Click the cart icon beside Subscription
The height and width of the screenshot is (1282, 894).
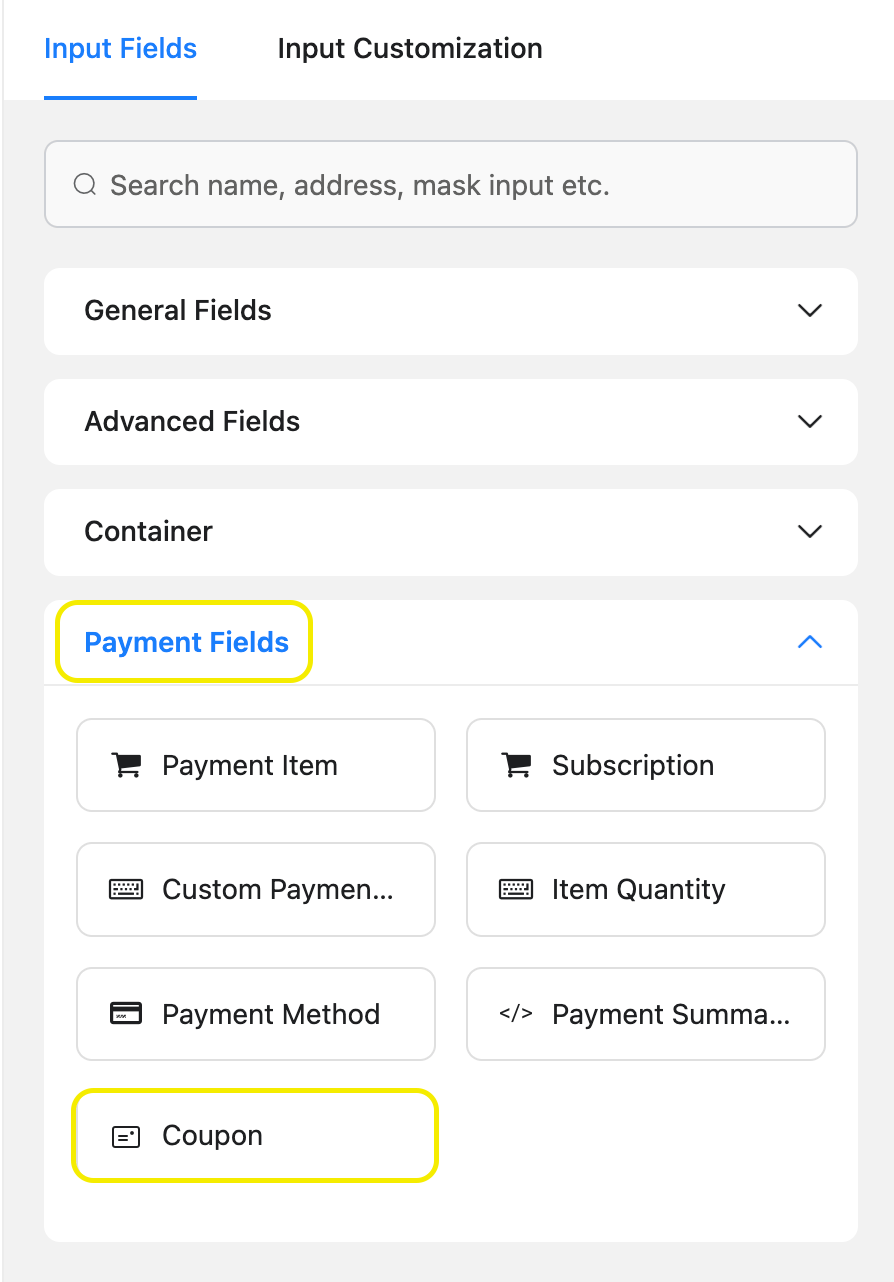(515, 765)
